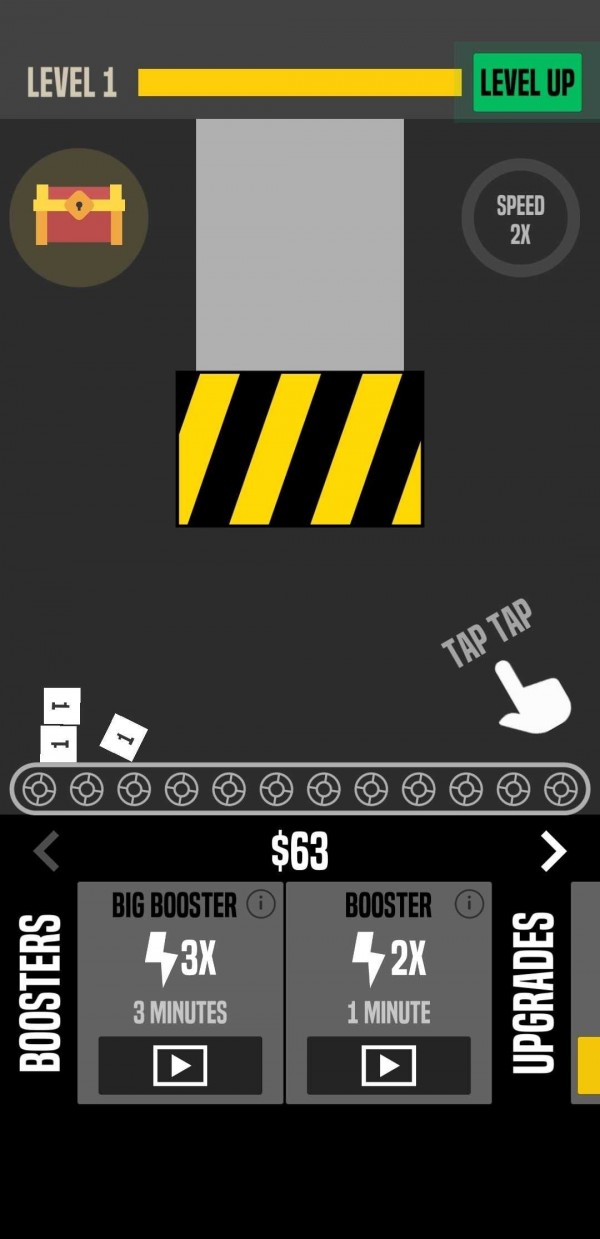Viewport: 600px width, 1239px height.
Task: Open the treasure chest reward
Action: (x=79, y=216)
